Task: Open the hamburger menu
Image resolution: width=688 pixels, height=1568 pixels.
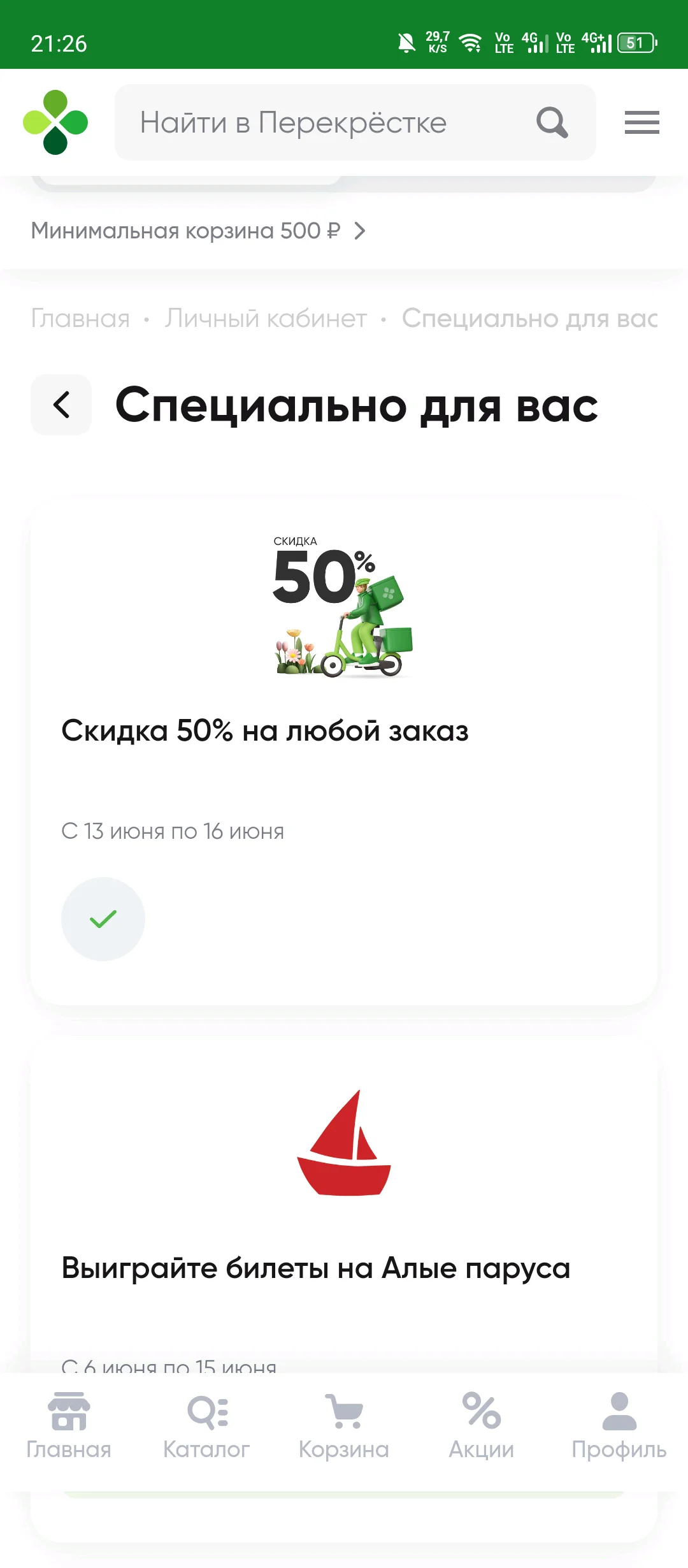Action: (x=641, y=122)
